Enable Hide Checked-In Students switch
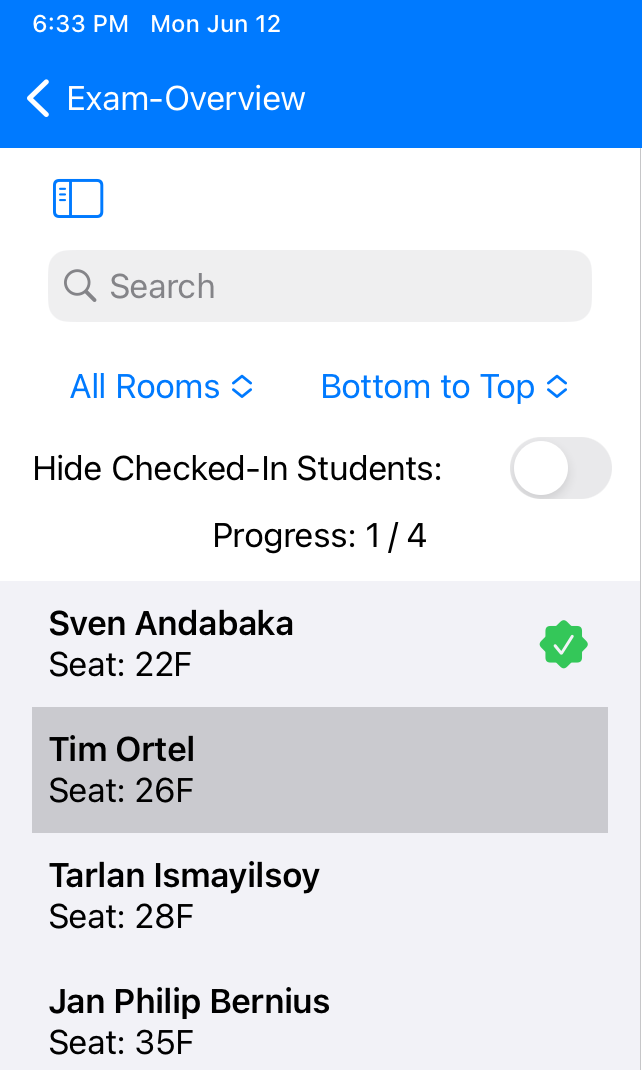Screen dimensions: 642x1070 point(560,468)
